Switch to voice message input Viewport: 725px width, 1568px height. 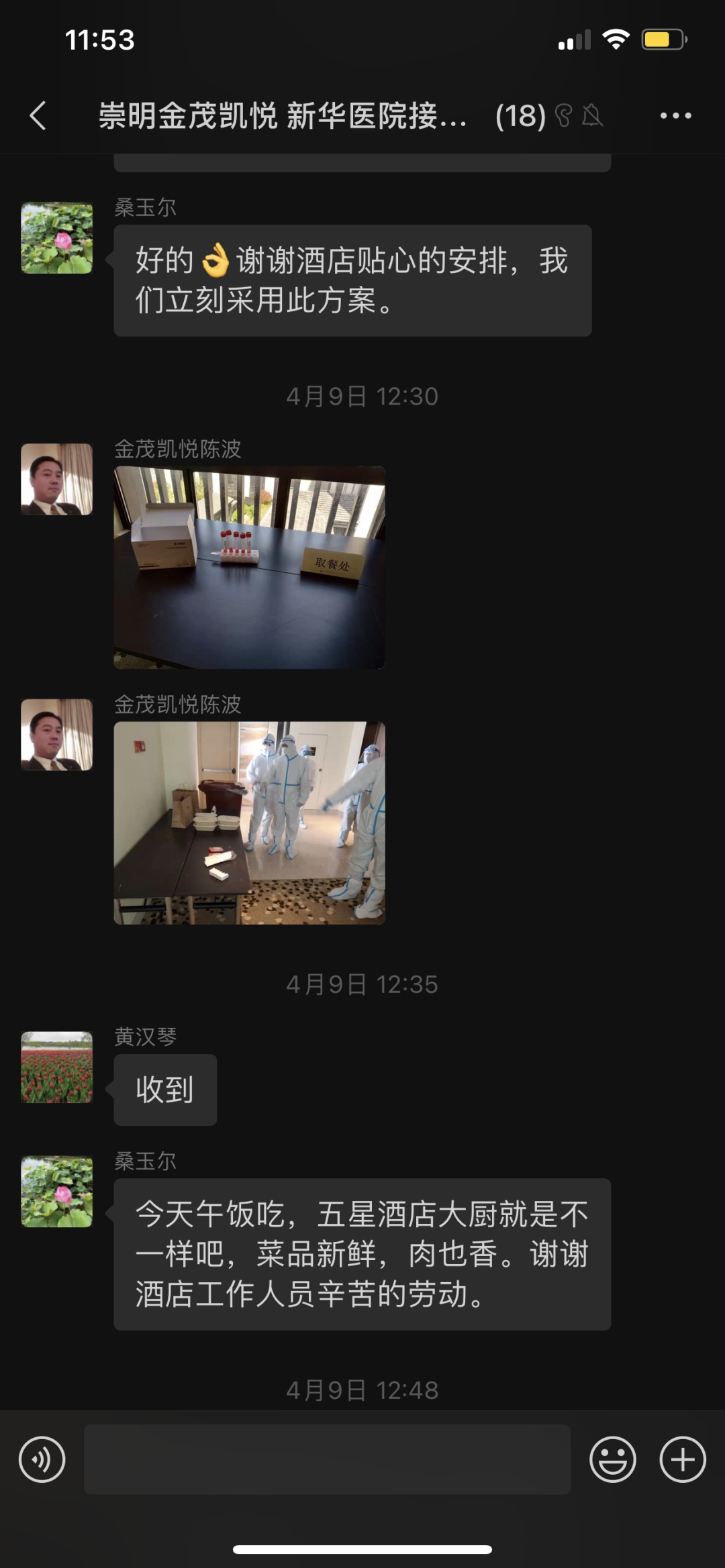pos(42,1459)
